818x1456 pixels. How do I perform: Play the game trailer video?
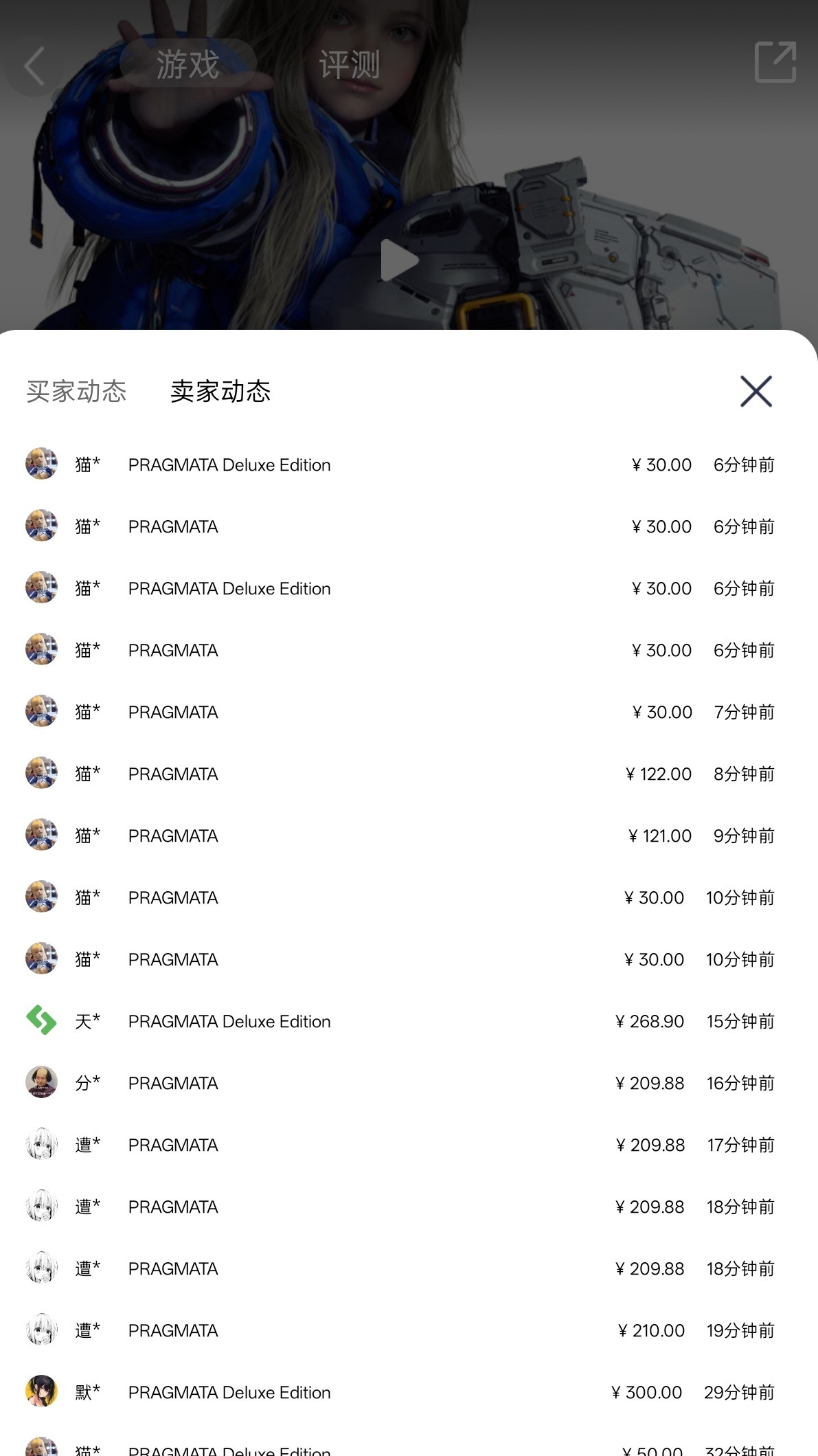point(399,260)
